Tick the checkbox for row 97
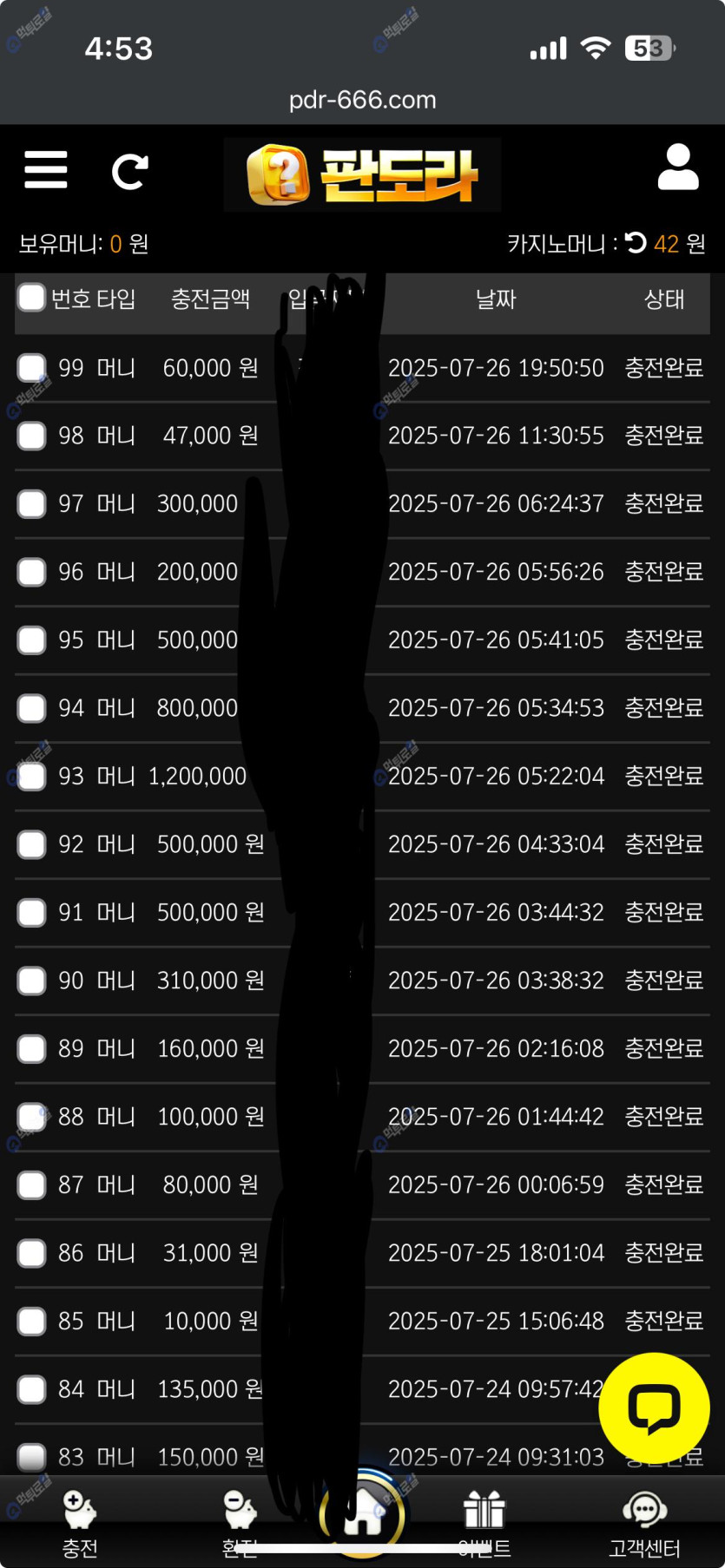 point(32,504)
